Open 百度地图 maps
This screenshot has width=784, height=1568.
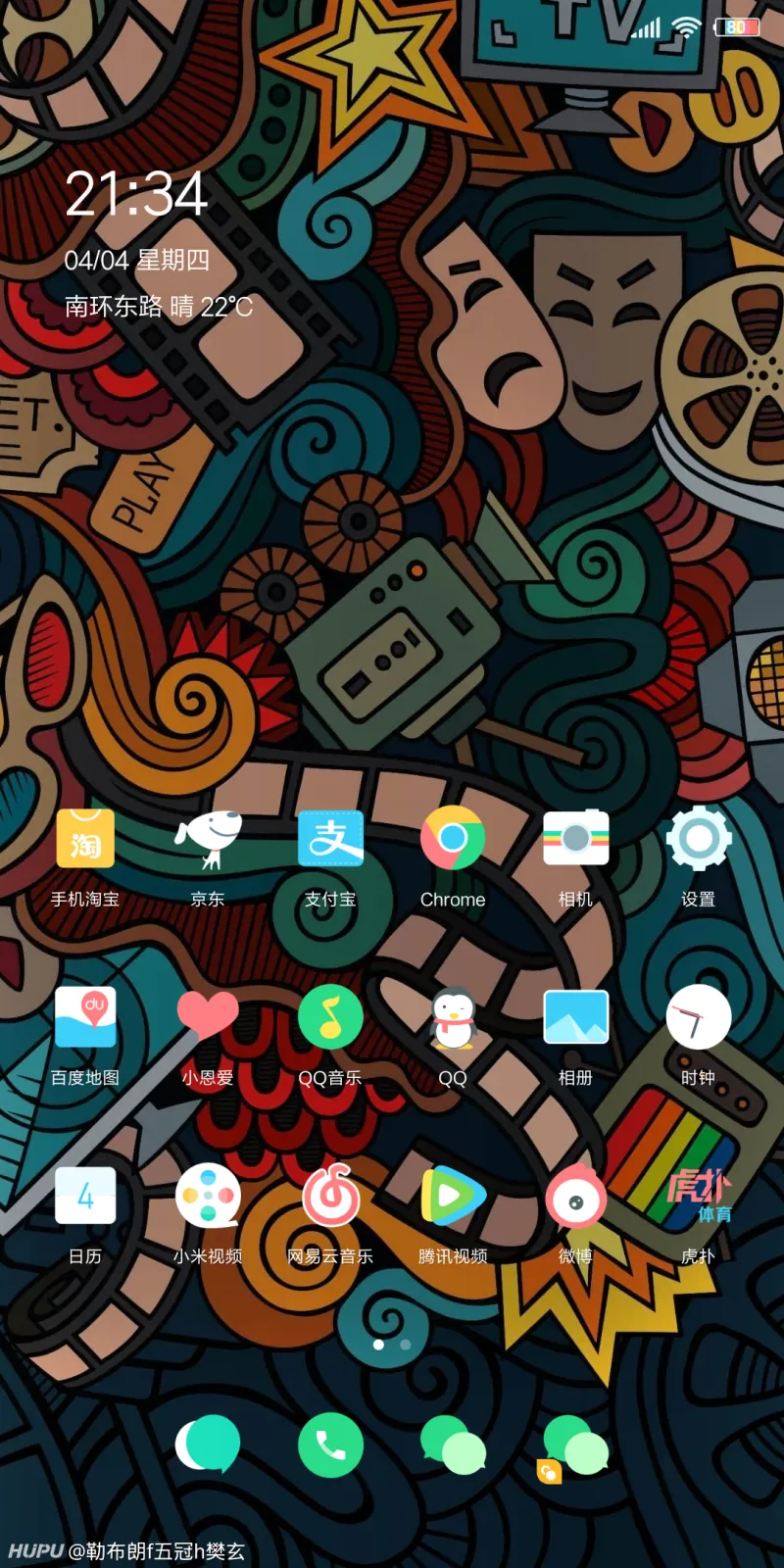click(85, 1019)
